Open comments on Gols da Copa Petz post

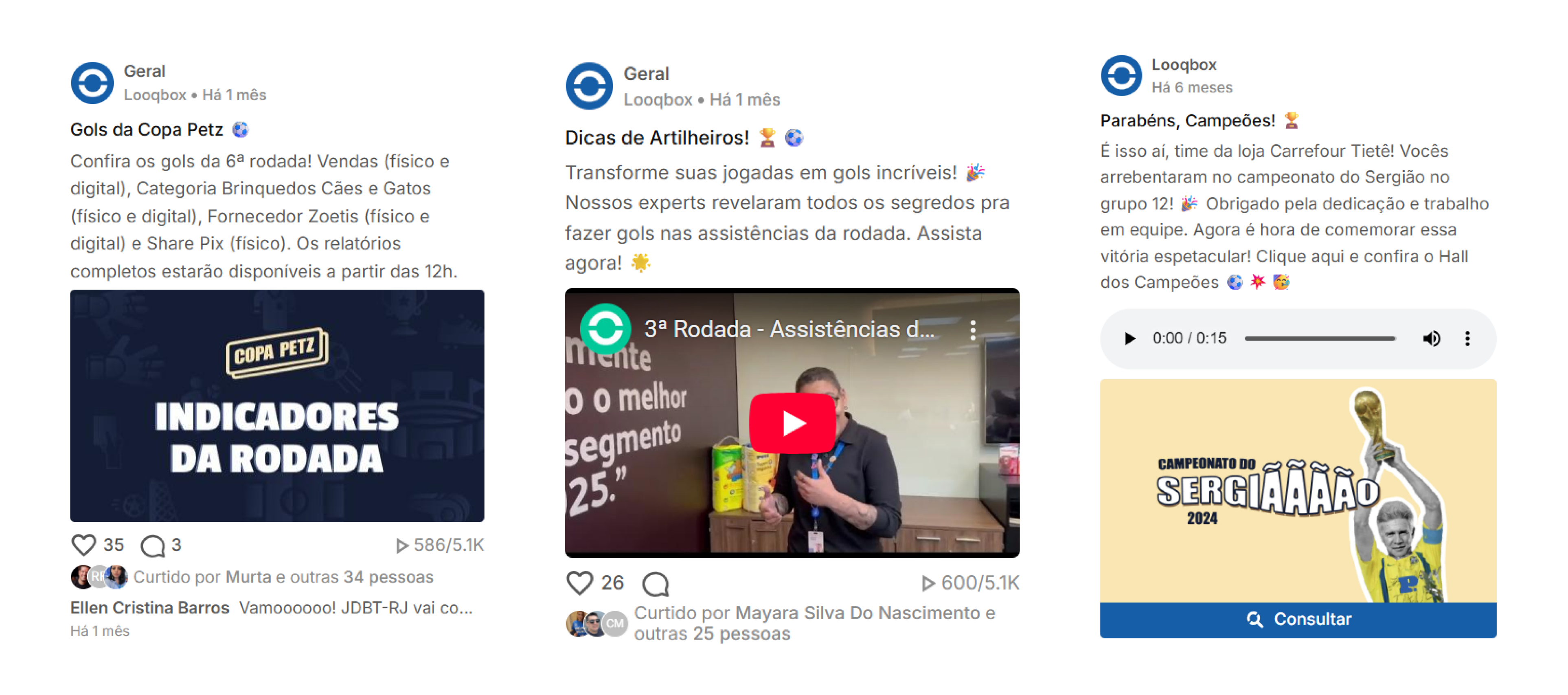tap(153, 546)
